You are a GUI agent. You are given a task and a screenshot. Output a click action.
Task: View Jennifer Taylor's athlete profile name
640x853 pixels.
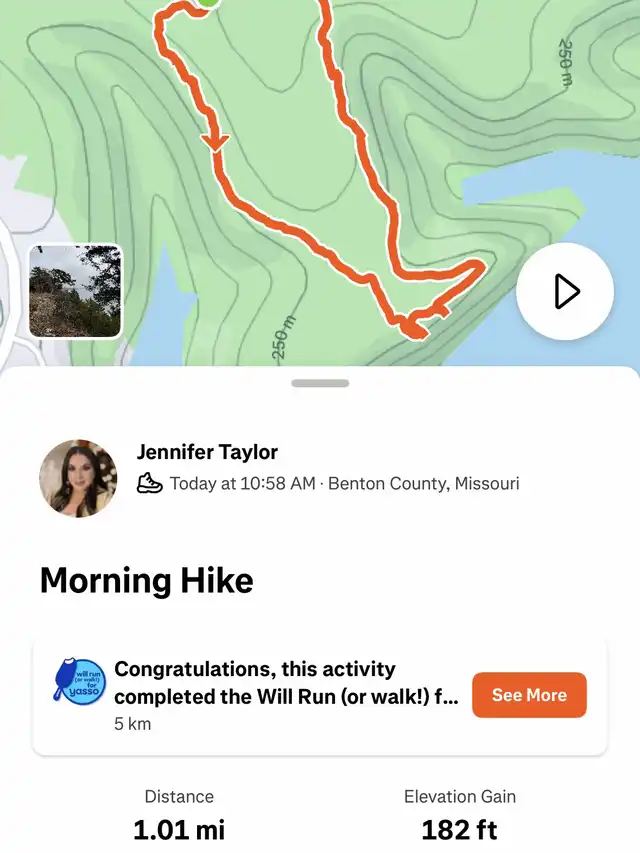(x=207, y=452)
